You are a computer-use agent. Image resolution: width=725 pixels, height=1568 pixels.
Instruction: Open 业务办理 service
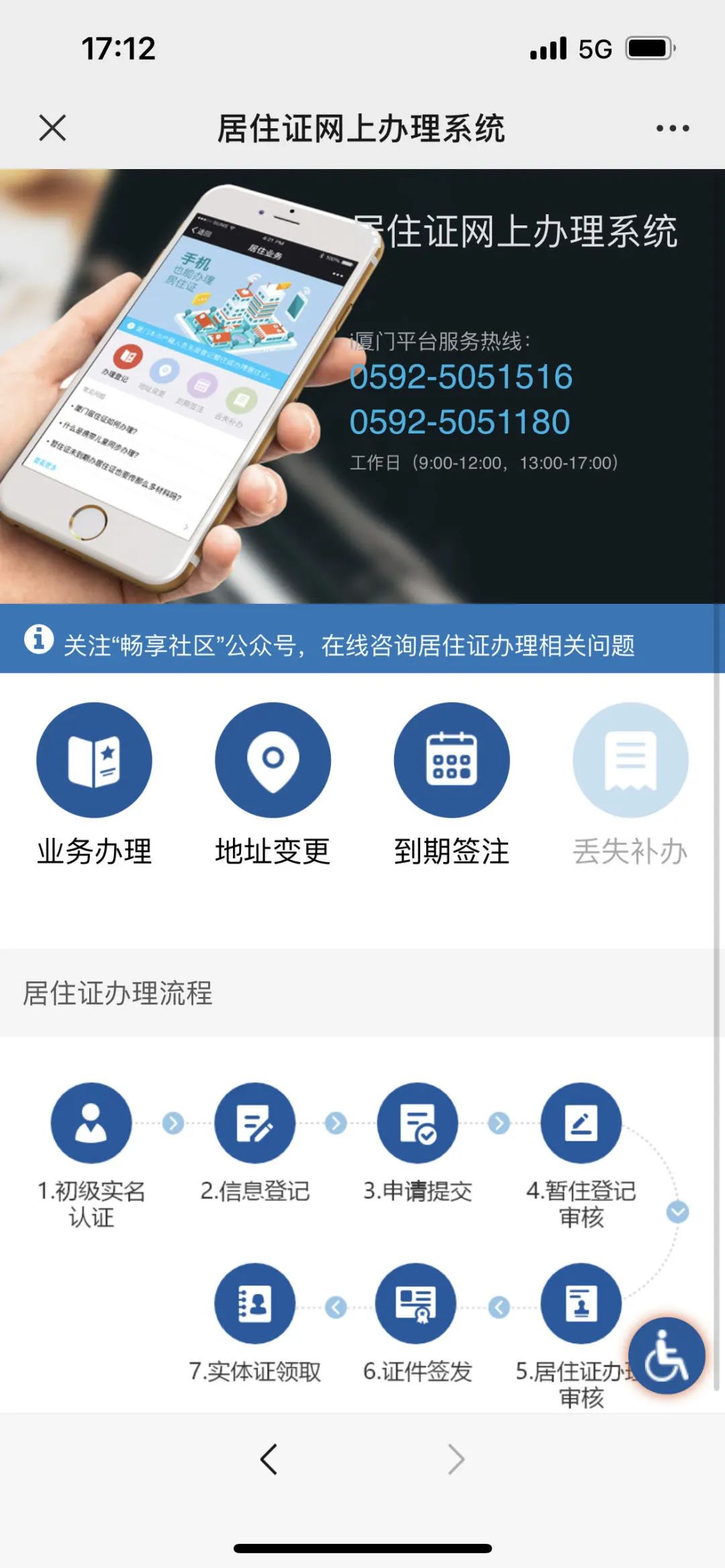[x=94, y=760]
